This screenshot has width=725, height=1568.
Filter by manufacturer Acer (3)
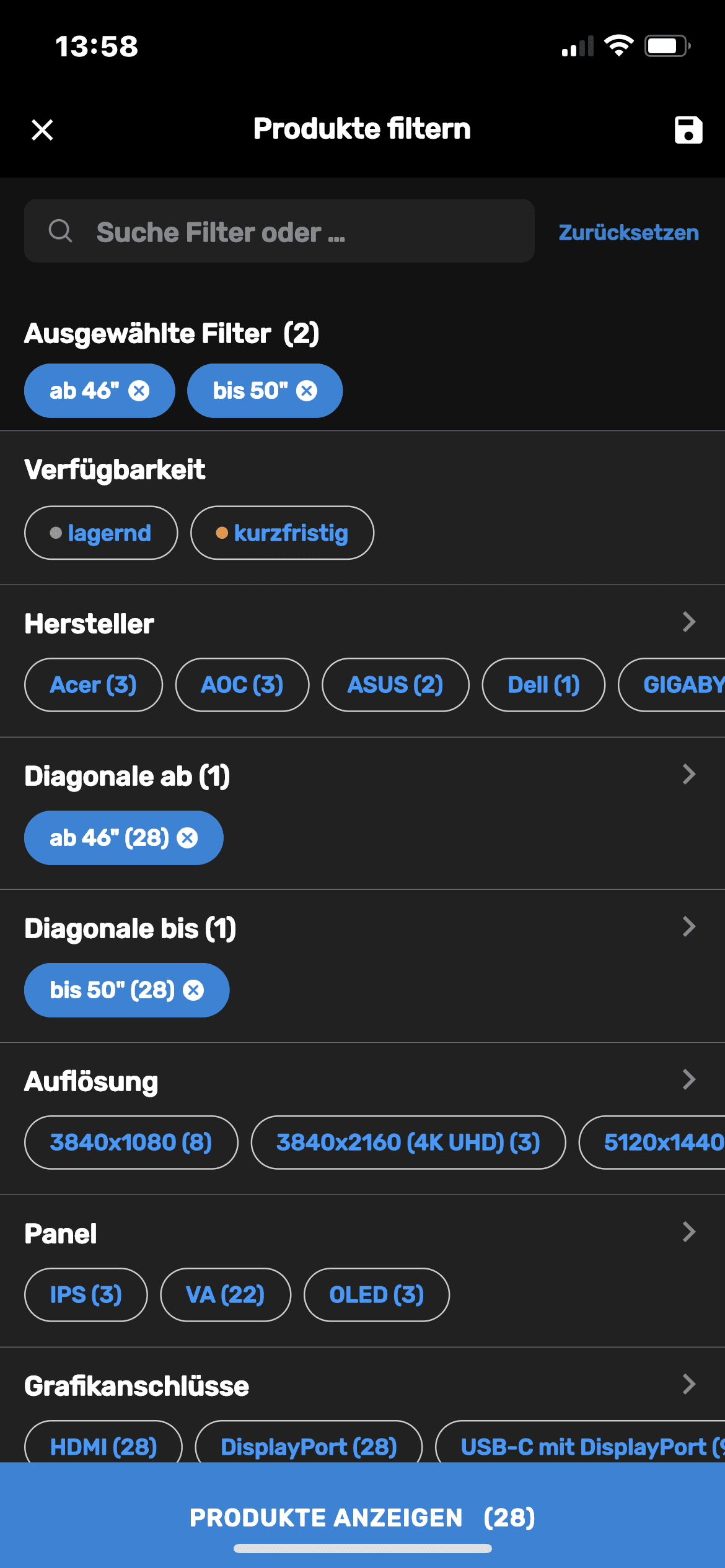click(94, 685)
